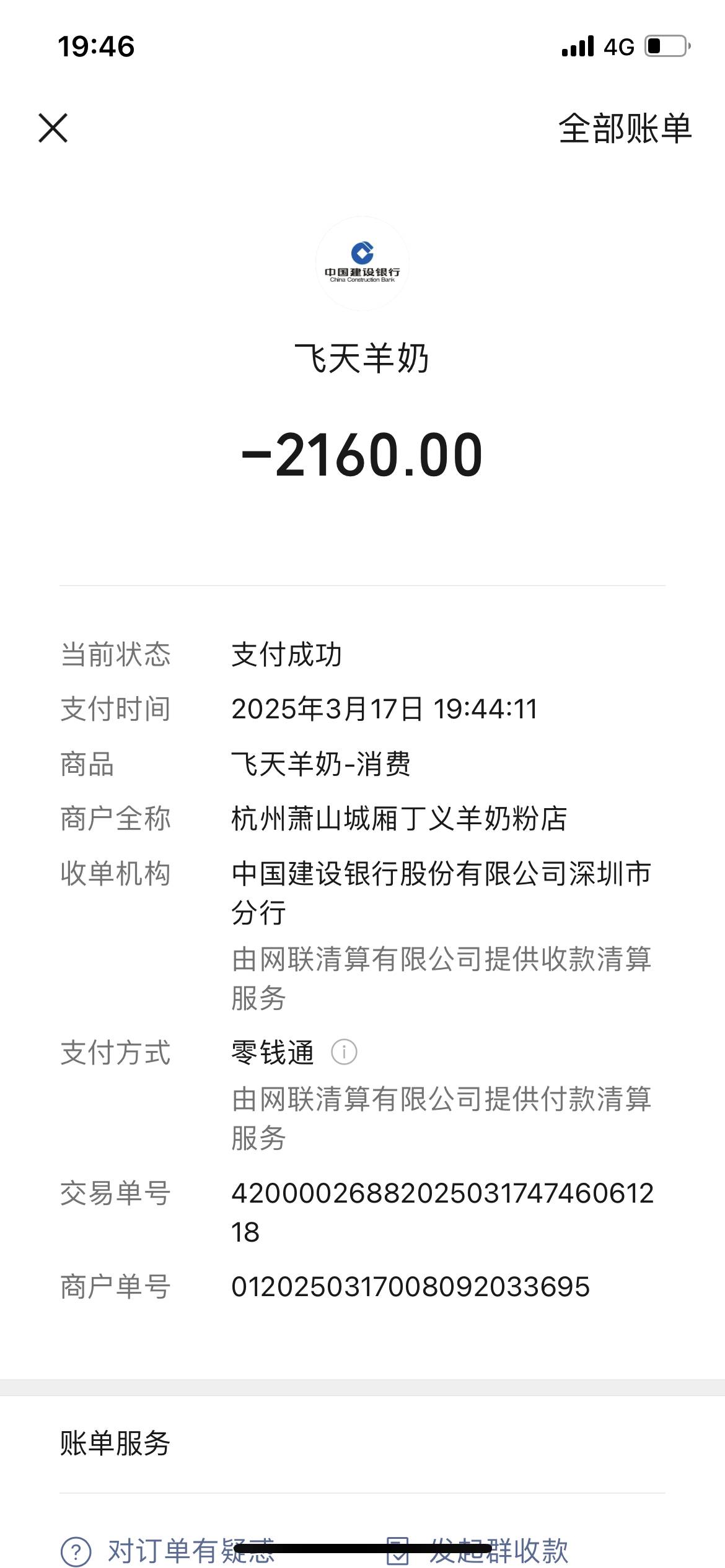Close the bill detail page

coord(53,128)
